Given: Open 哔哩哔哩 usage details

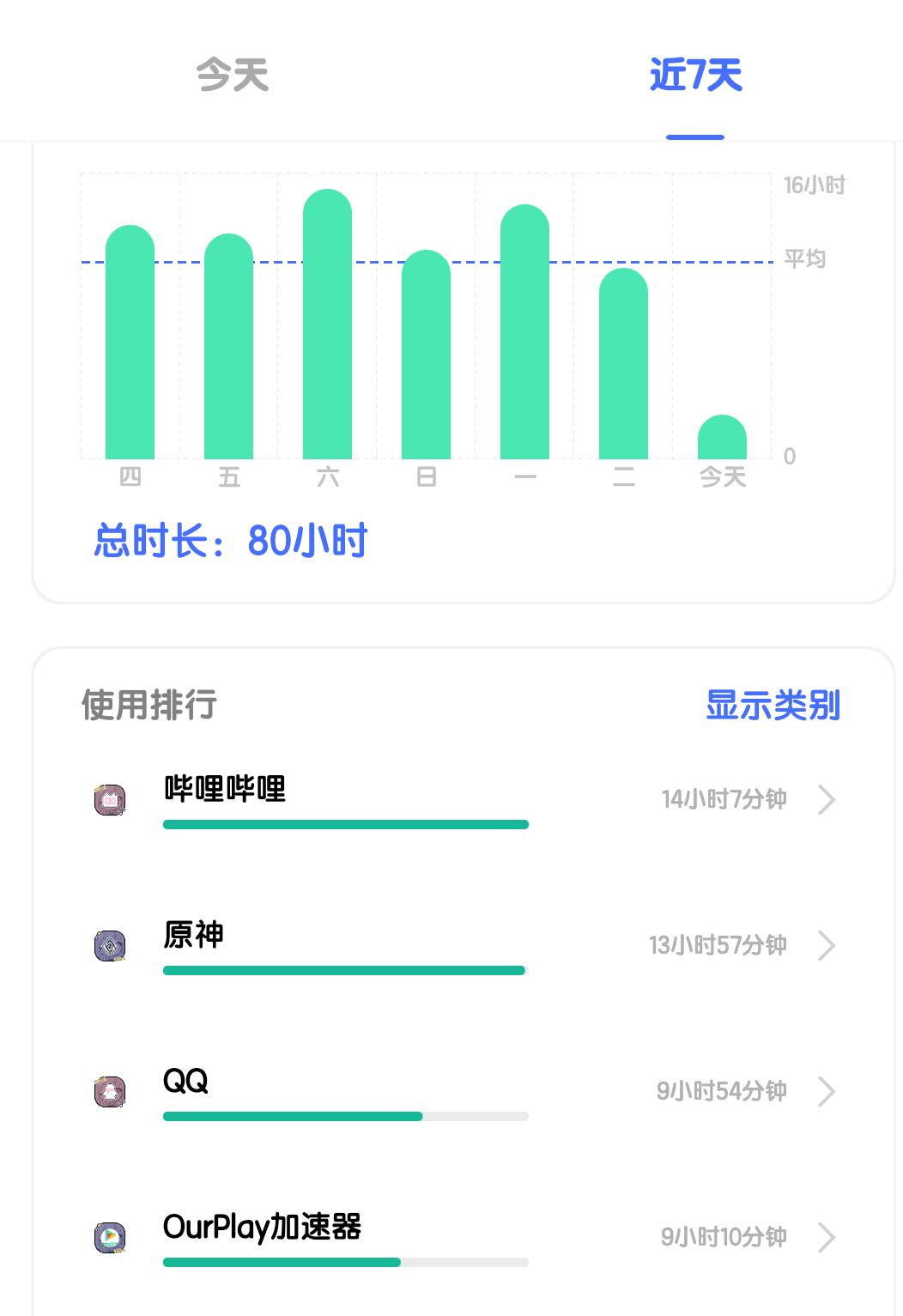Looking at the screenshot, I should pos(464,799).
